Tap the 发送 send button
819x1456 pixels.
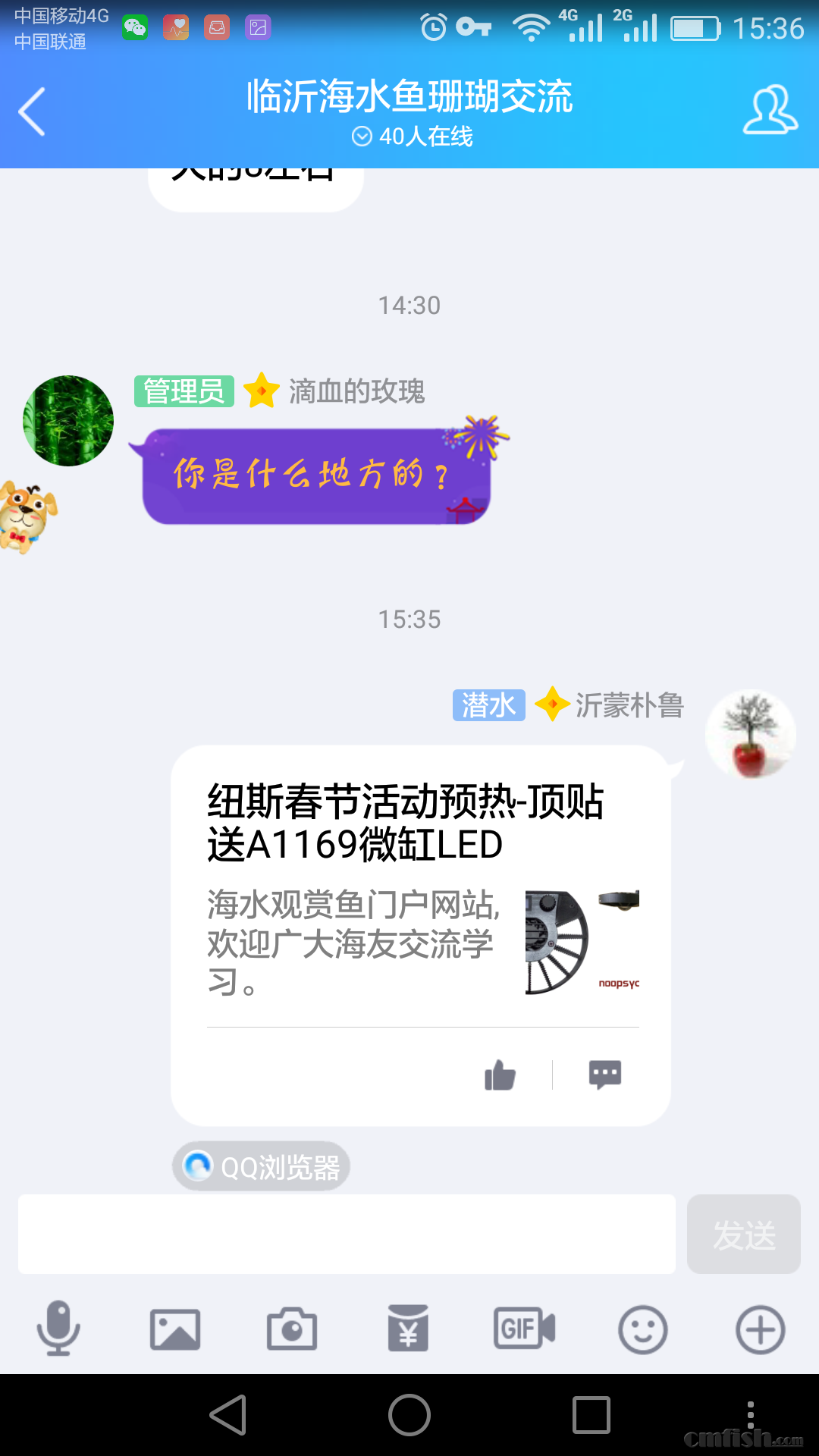point(743,1234)
